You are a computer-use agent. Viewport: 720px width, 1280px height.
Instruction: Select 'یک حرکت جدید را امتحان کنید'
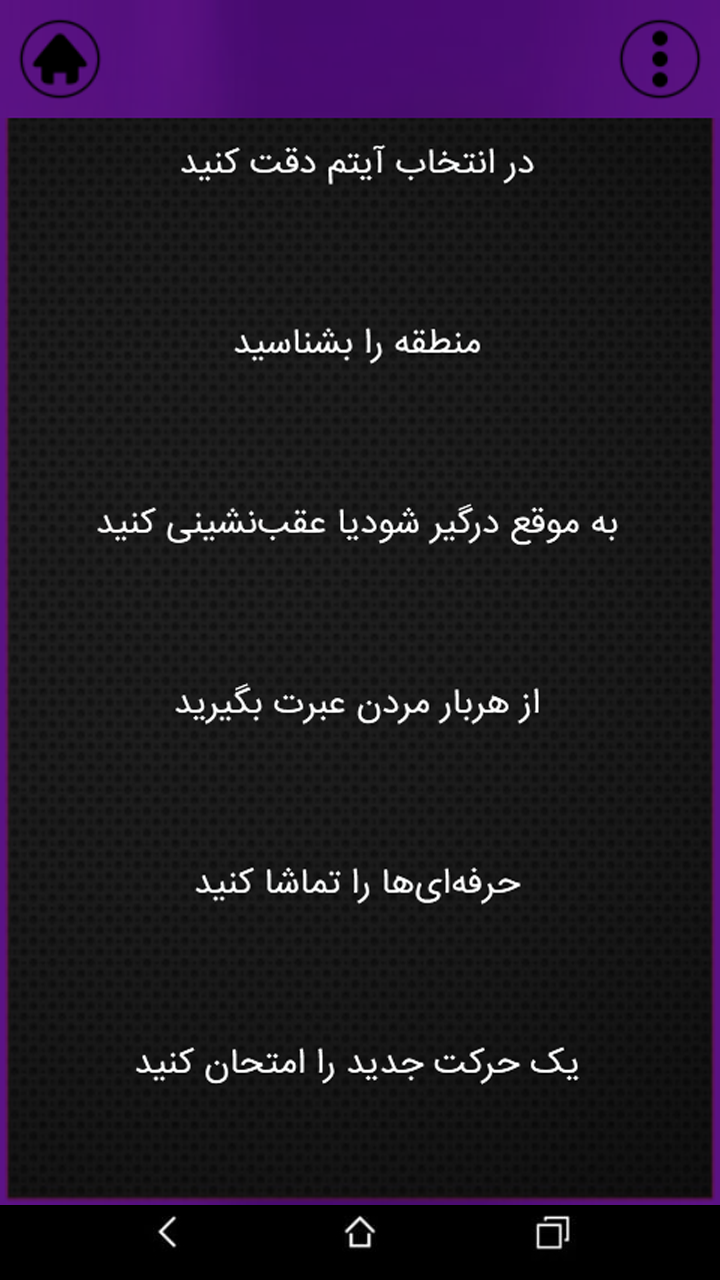[x=360, y=1063]
